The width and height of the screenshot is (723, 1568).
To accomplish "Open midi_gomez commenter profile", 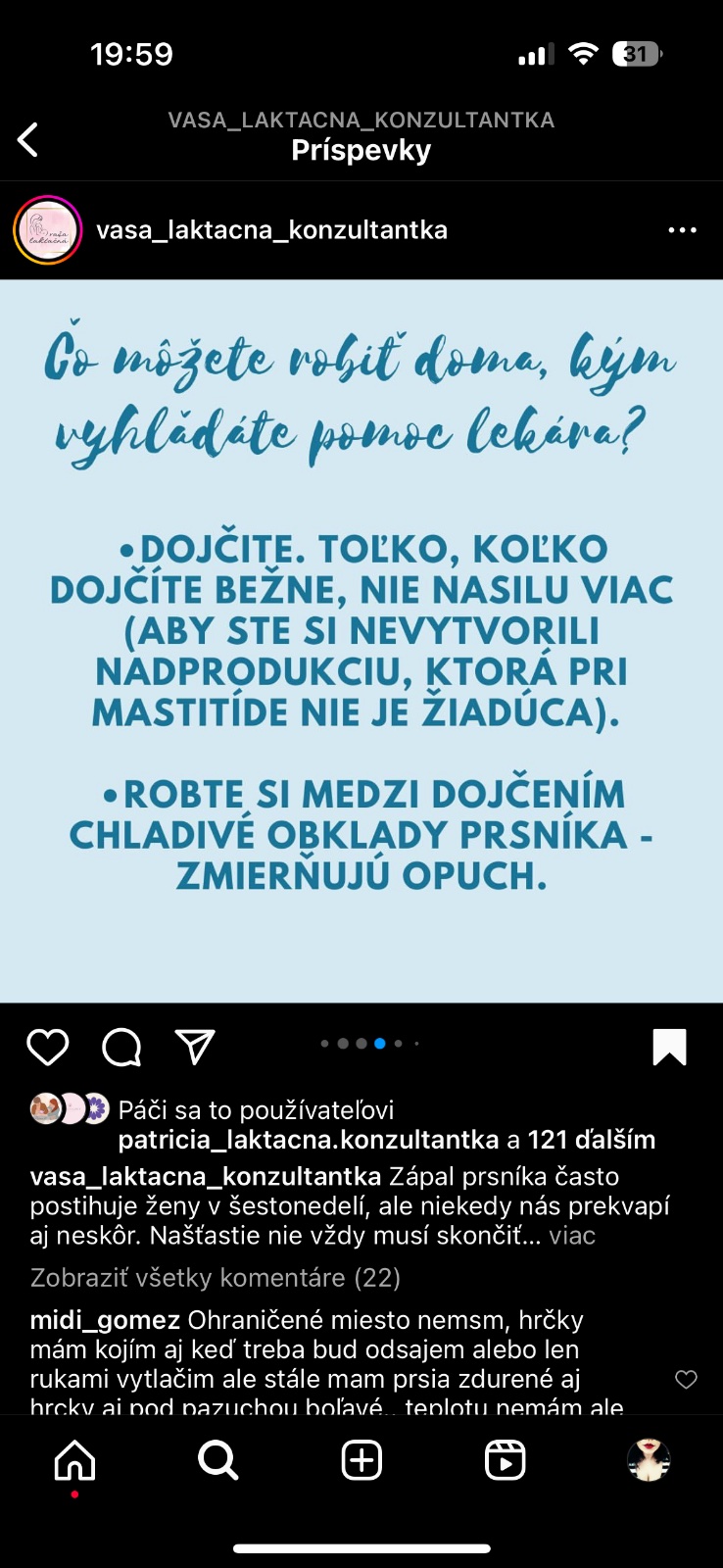I will (105, 1320).
